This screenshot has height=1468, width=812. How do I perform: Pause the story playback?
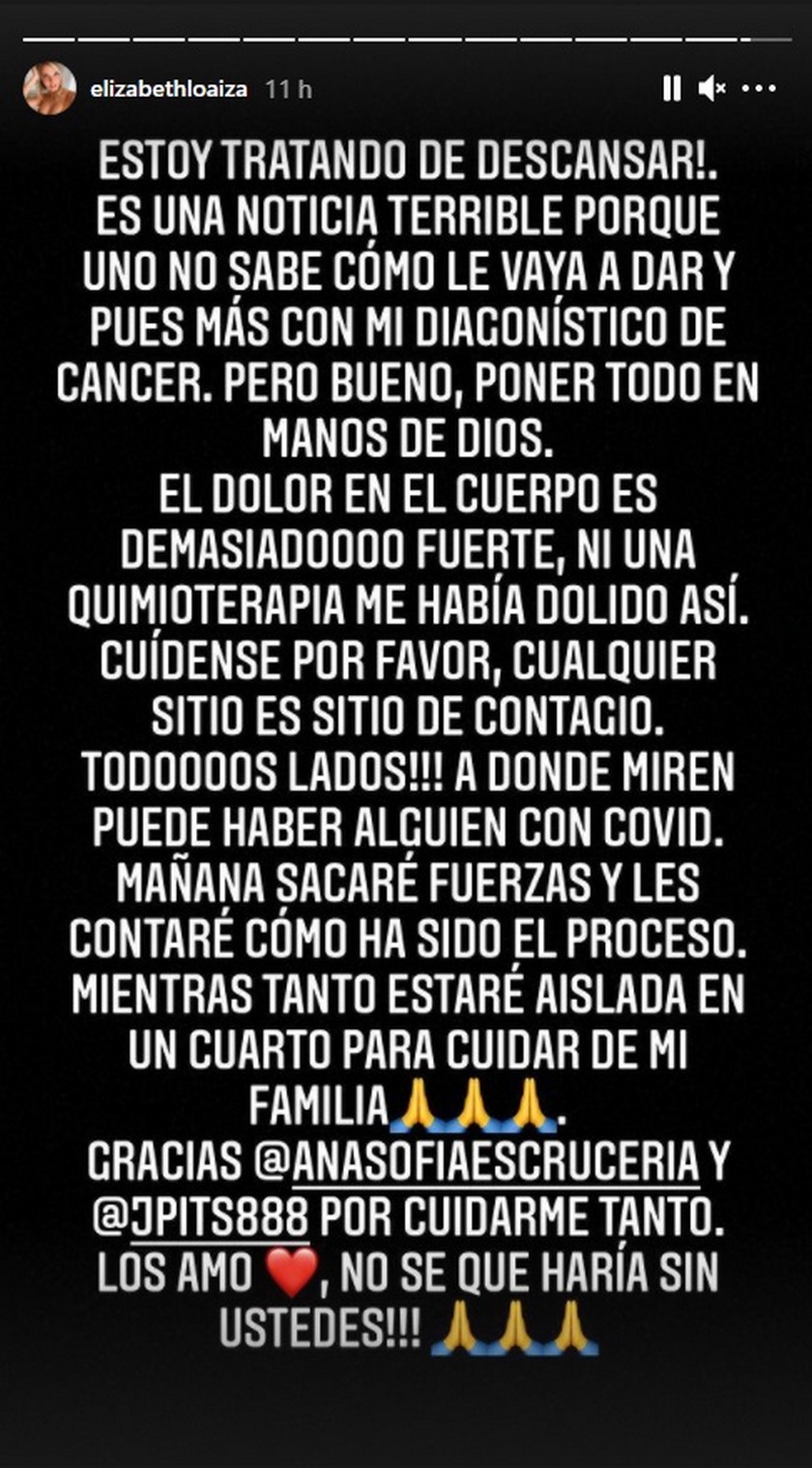pyautogui.click(x=672, y=89)
